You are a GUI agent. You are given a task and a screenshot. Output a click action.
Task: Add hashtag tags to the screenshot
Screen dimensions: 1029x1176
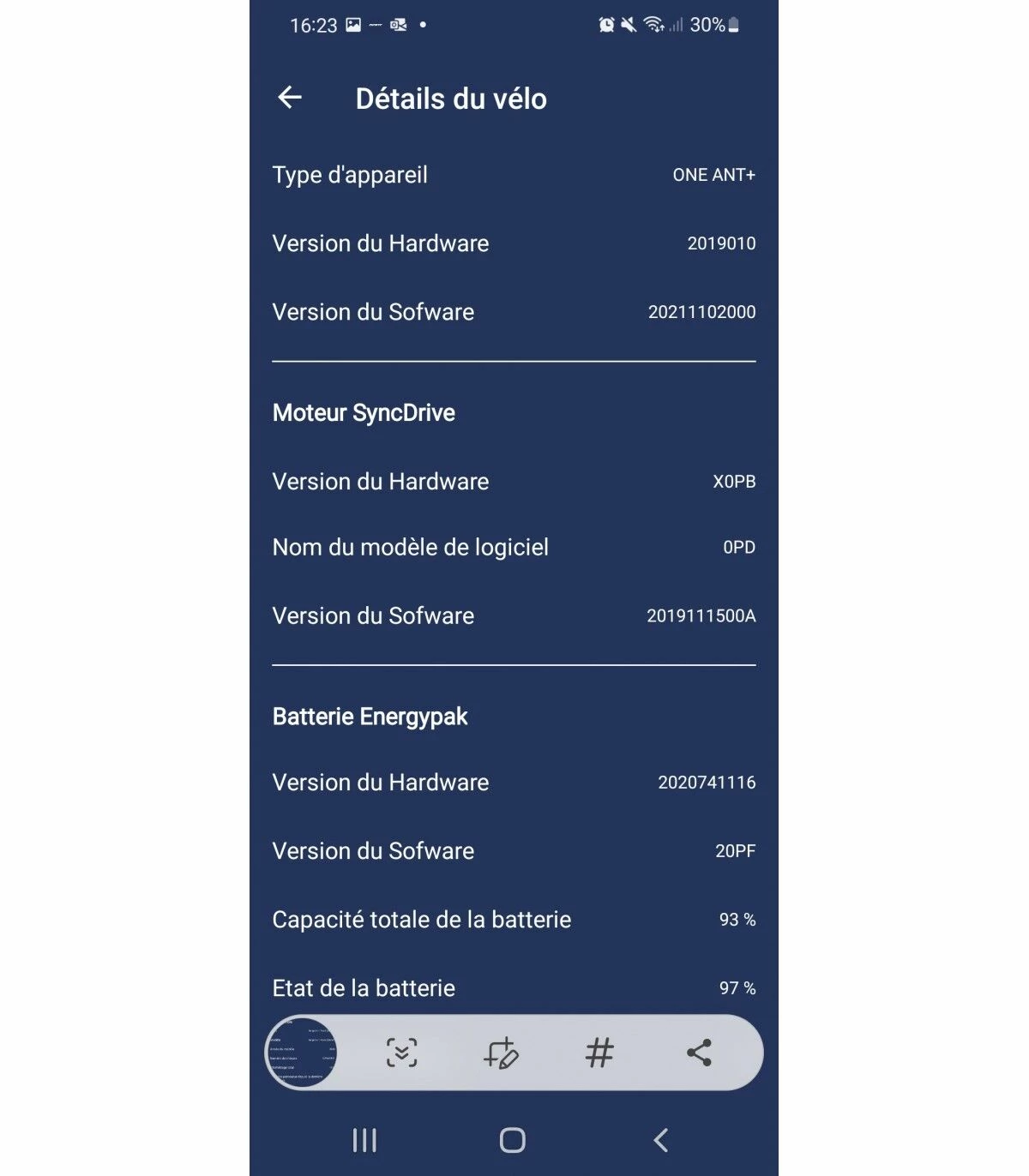tap(599, 1053)
